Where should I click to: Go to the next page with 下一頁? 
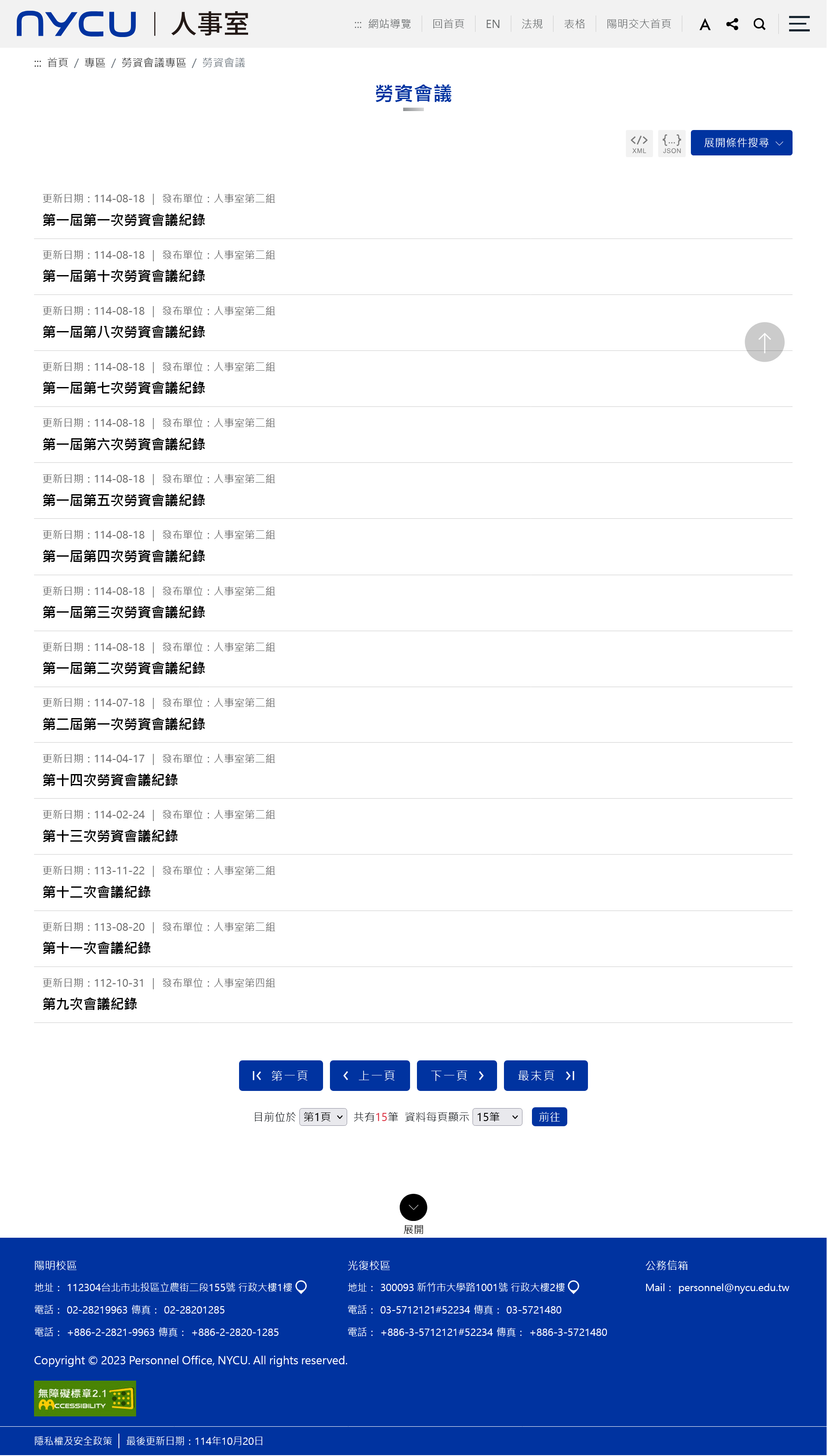point(457,1076)
